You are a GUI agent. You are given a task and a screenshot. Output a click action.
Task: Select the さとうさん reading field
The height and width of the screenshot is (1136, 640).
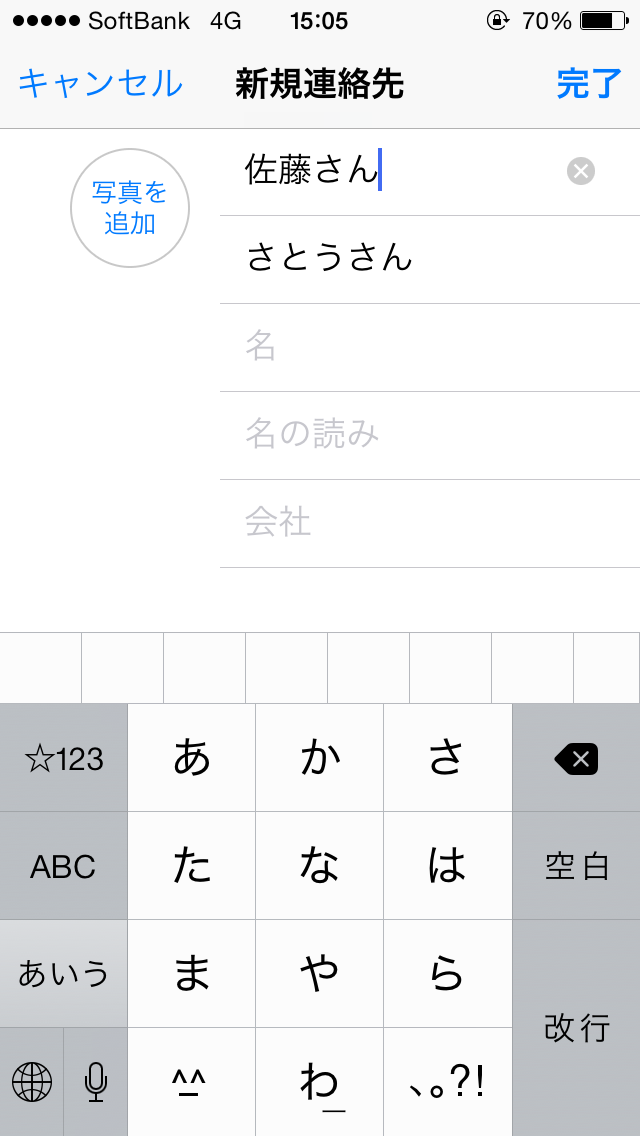click(x=430, y=259)
